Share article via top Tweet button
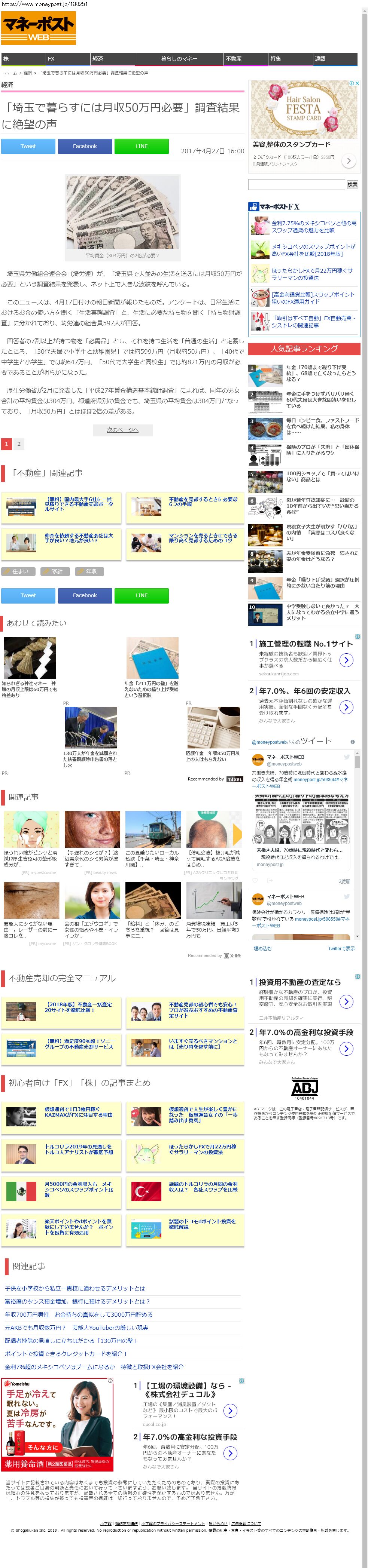This screenshot has height=1568, width=368. click(28, 146)
